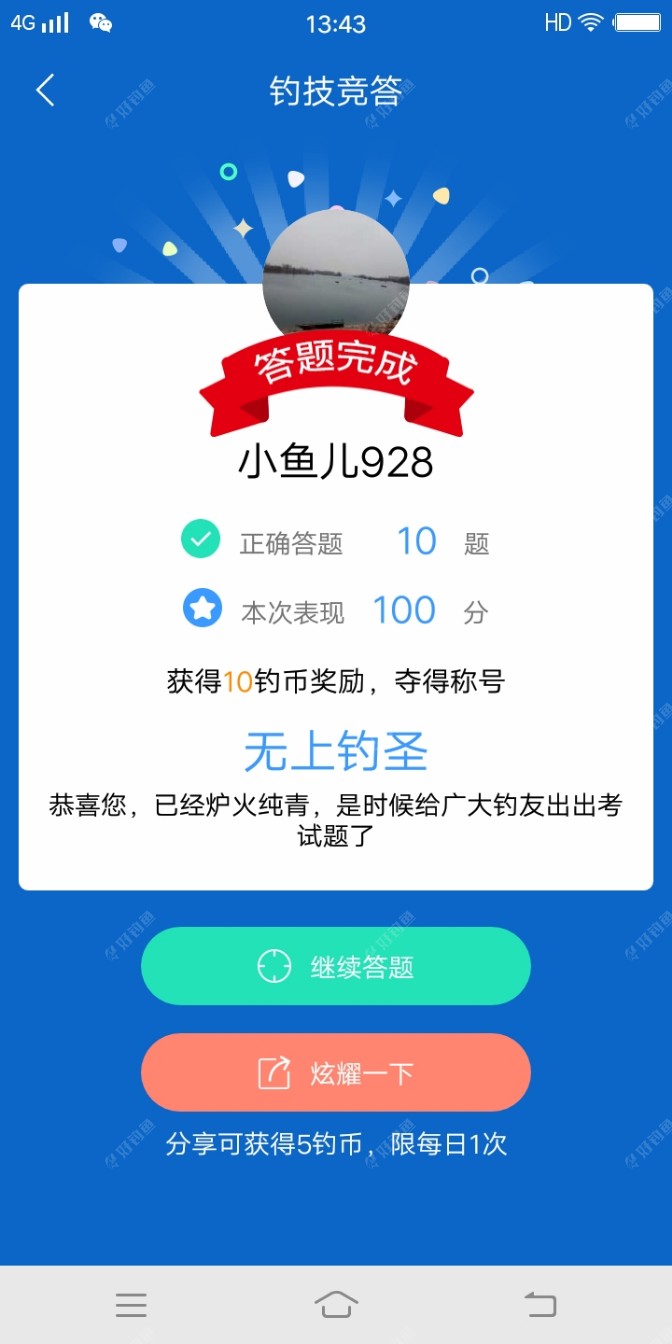Screen dimensions: 672x1344
Task: Go back using the top-left arrow
Action: 45,91
